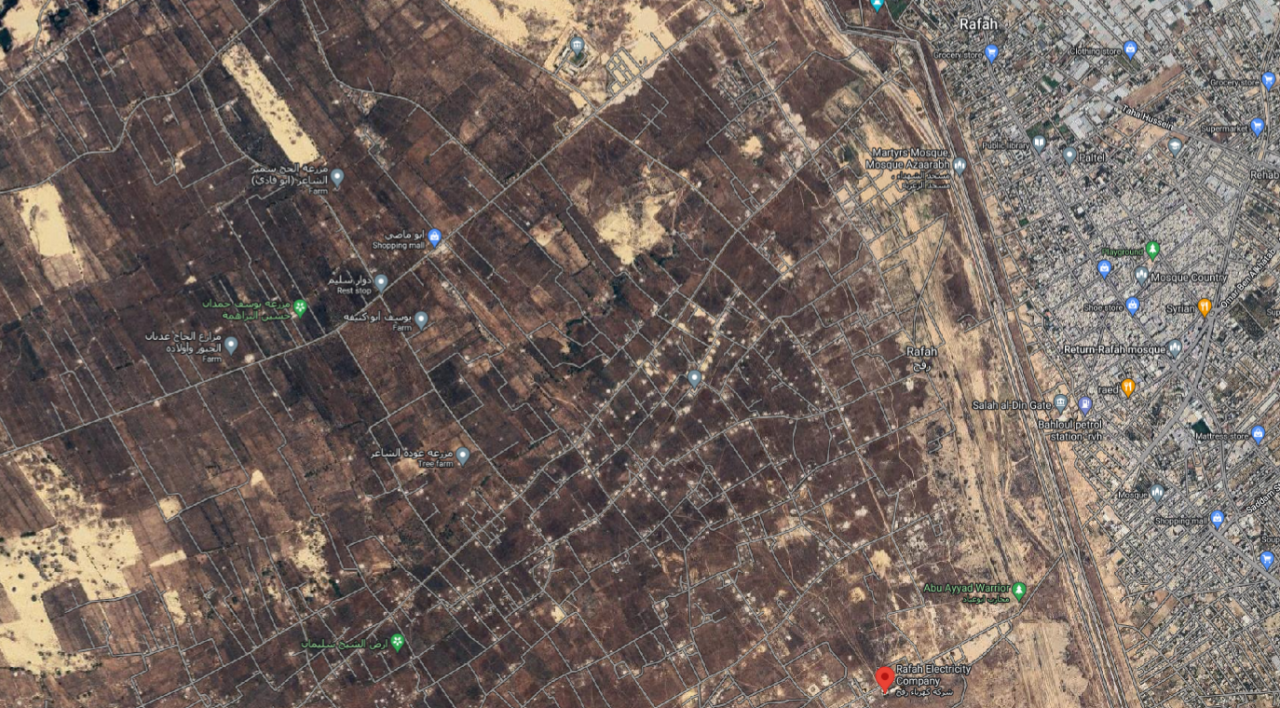
Task: Tap the Martyrs Mosque Azaarabh marker
Action: coord(960,166)
